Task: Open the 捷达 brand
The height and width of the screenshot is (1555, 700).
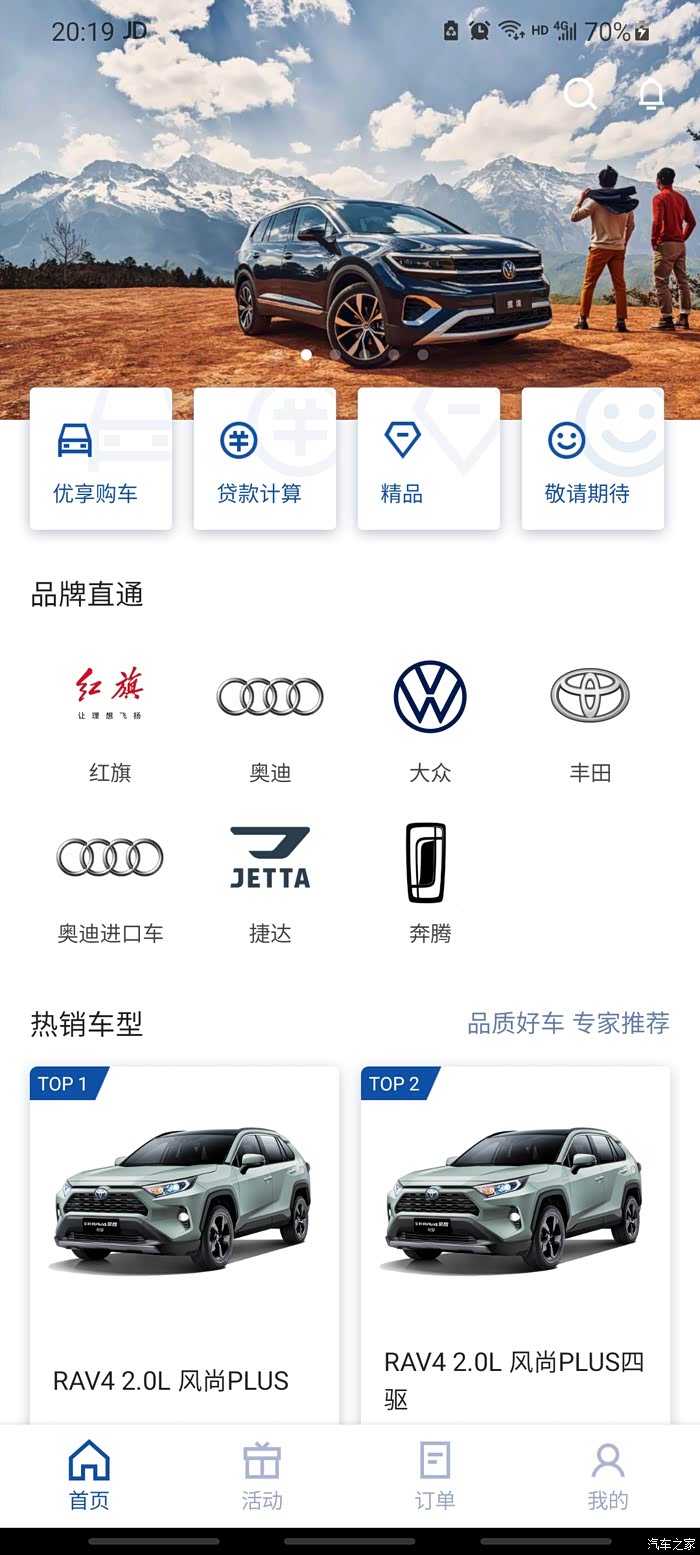Action: (x=270, y=875)
